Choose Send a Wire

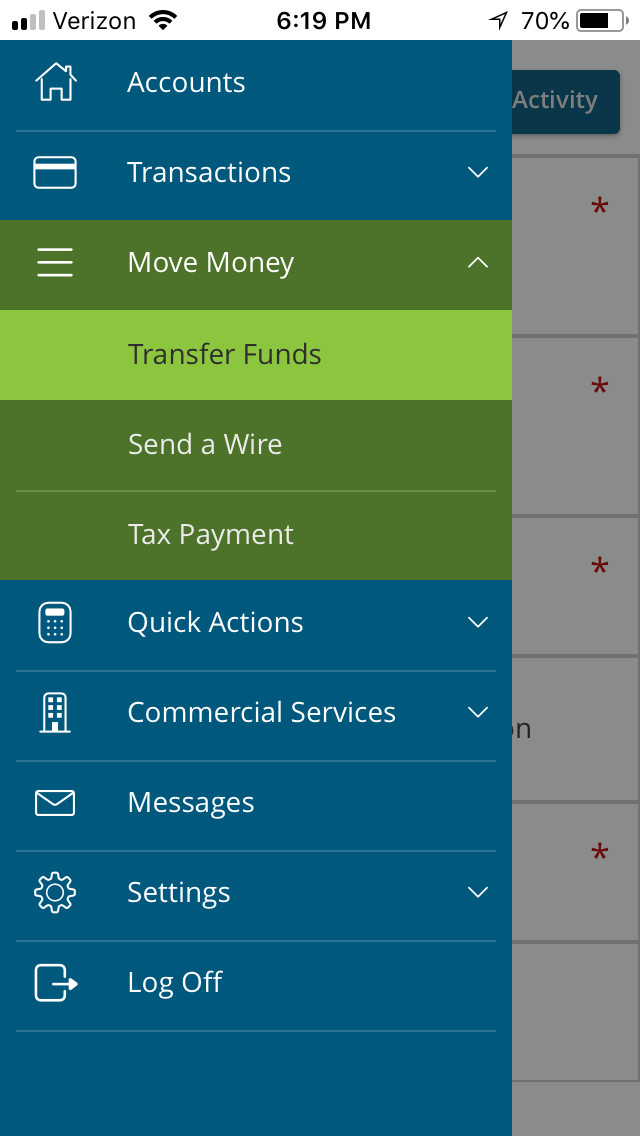205,445
